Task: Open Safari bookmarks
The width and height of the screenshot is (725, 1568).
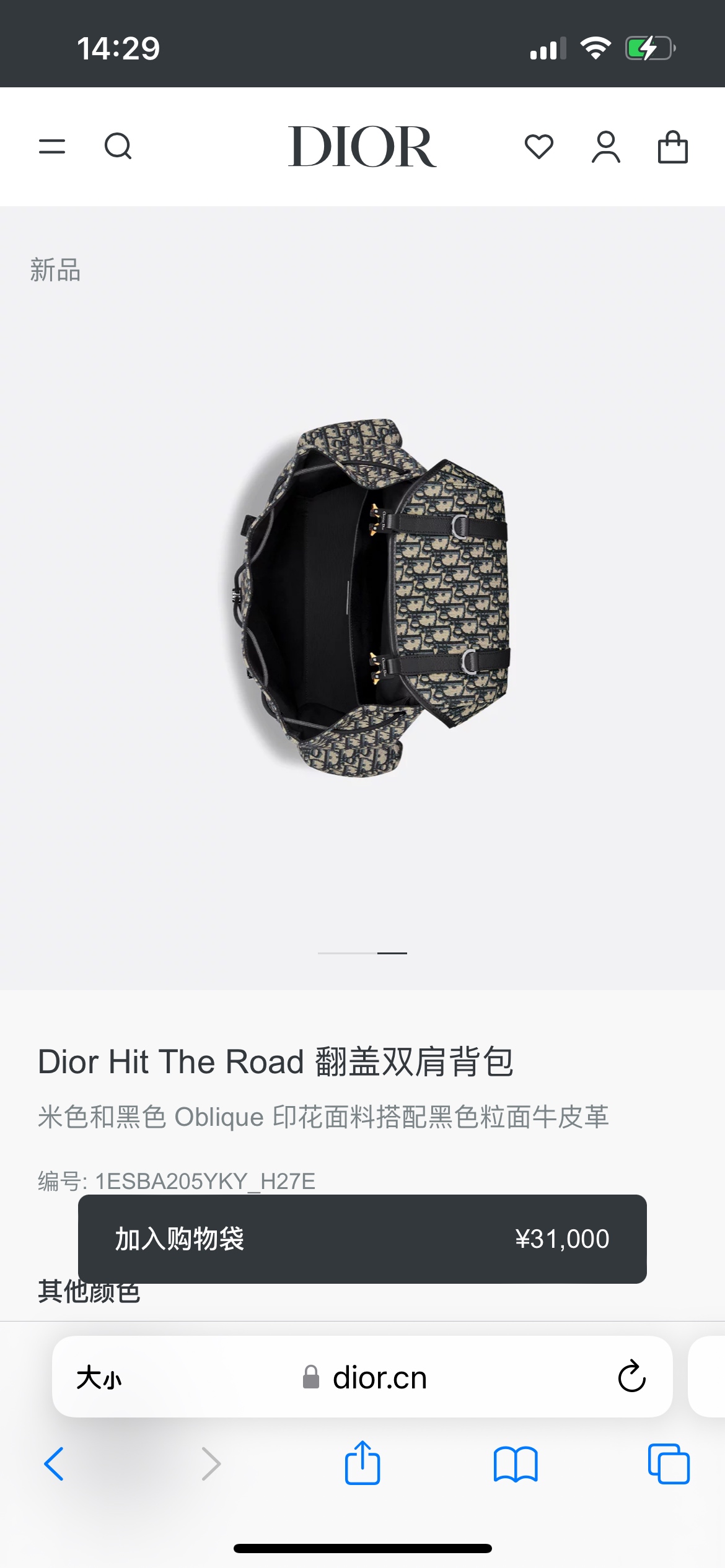Action: pyautogui.click(x=516, y=1464)
